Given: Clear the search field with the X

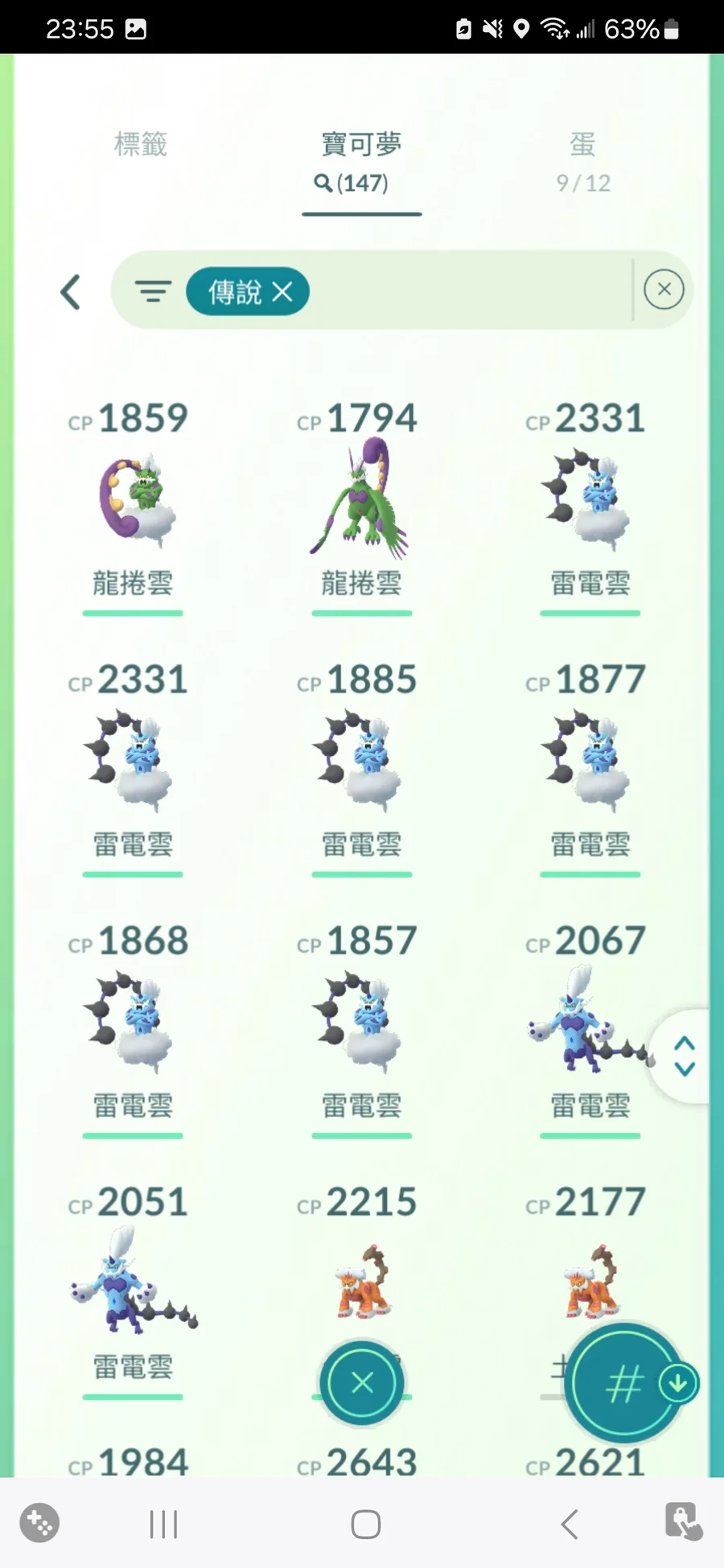Looking at the screenshot, I should tap(664, 289).
